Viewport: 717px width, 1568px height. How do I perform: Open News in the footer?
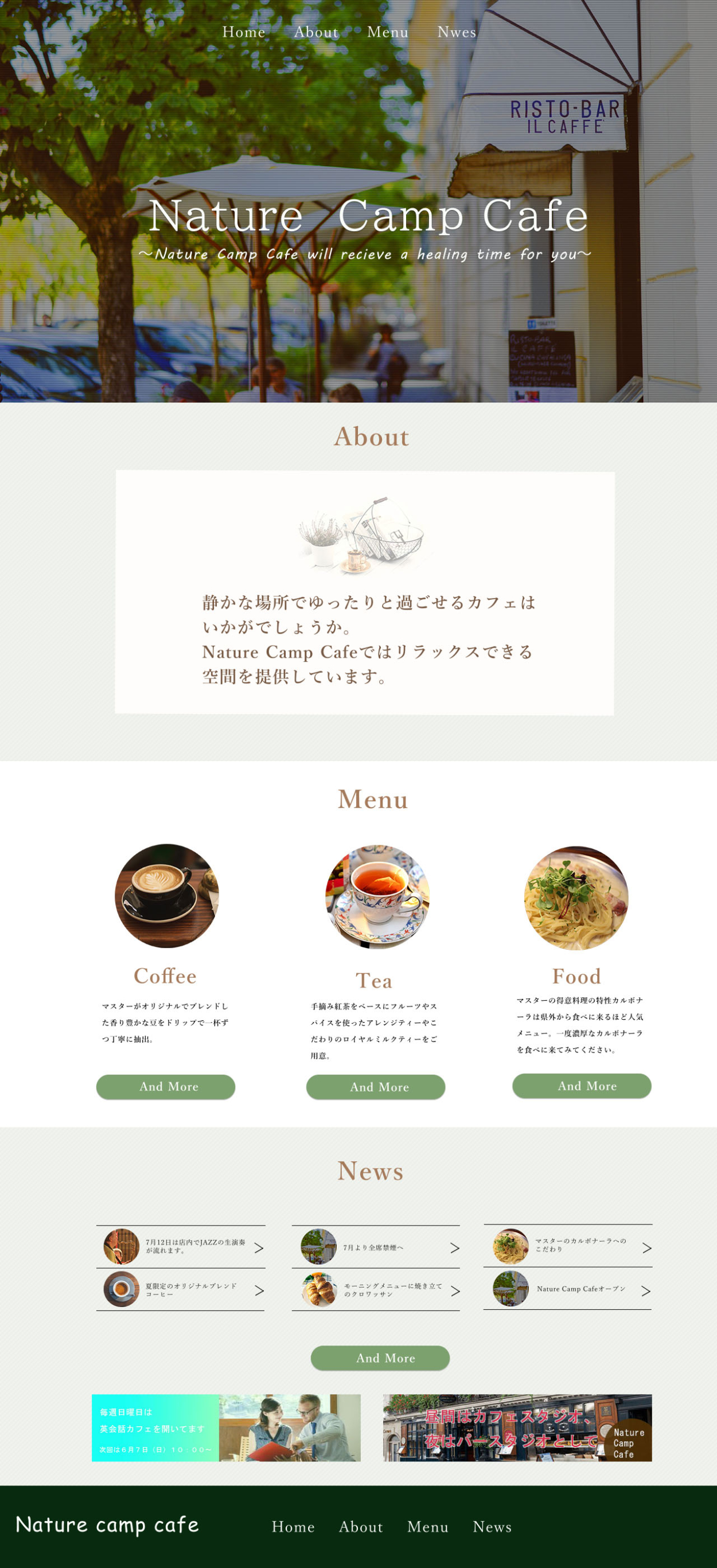492,1527
